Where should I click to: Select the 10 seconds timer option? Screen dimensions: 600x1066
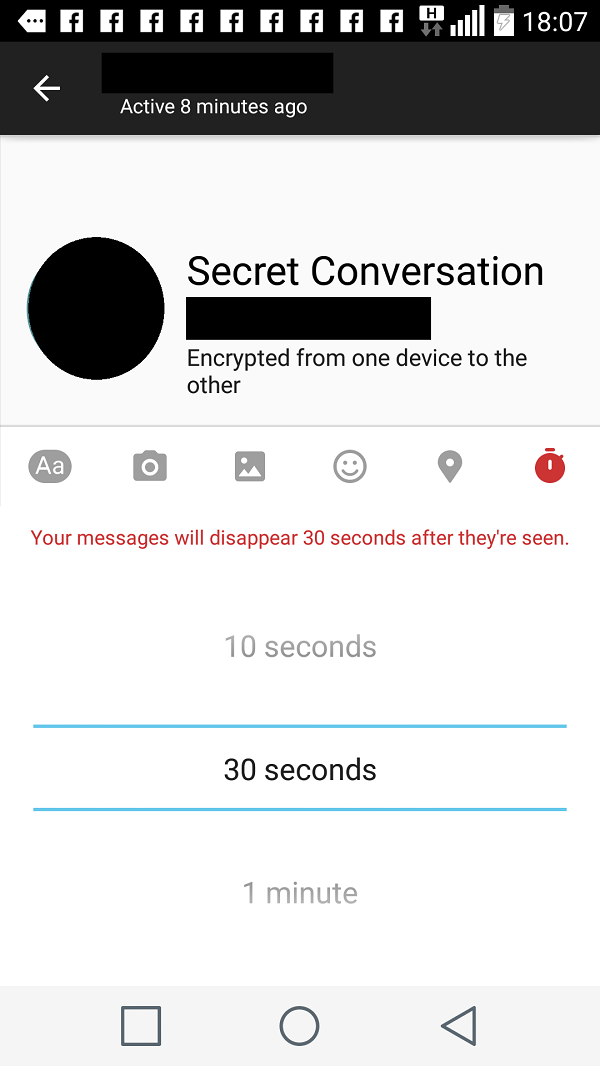click(300, 647)
